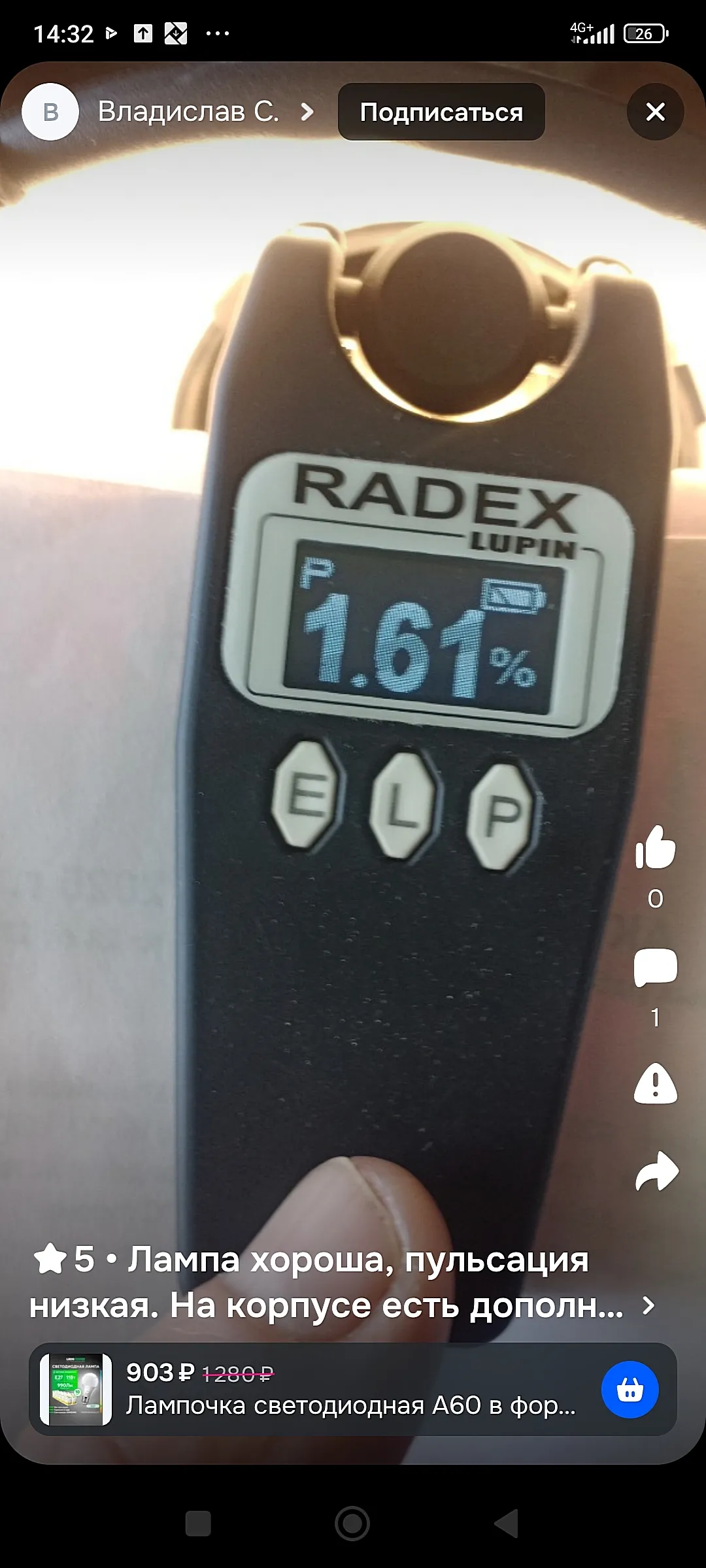Like this review video
The image size is (706, 1568).
[x=655, y=848]
